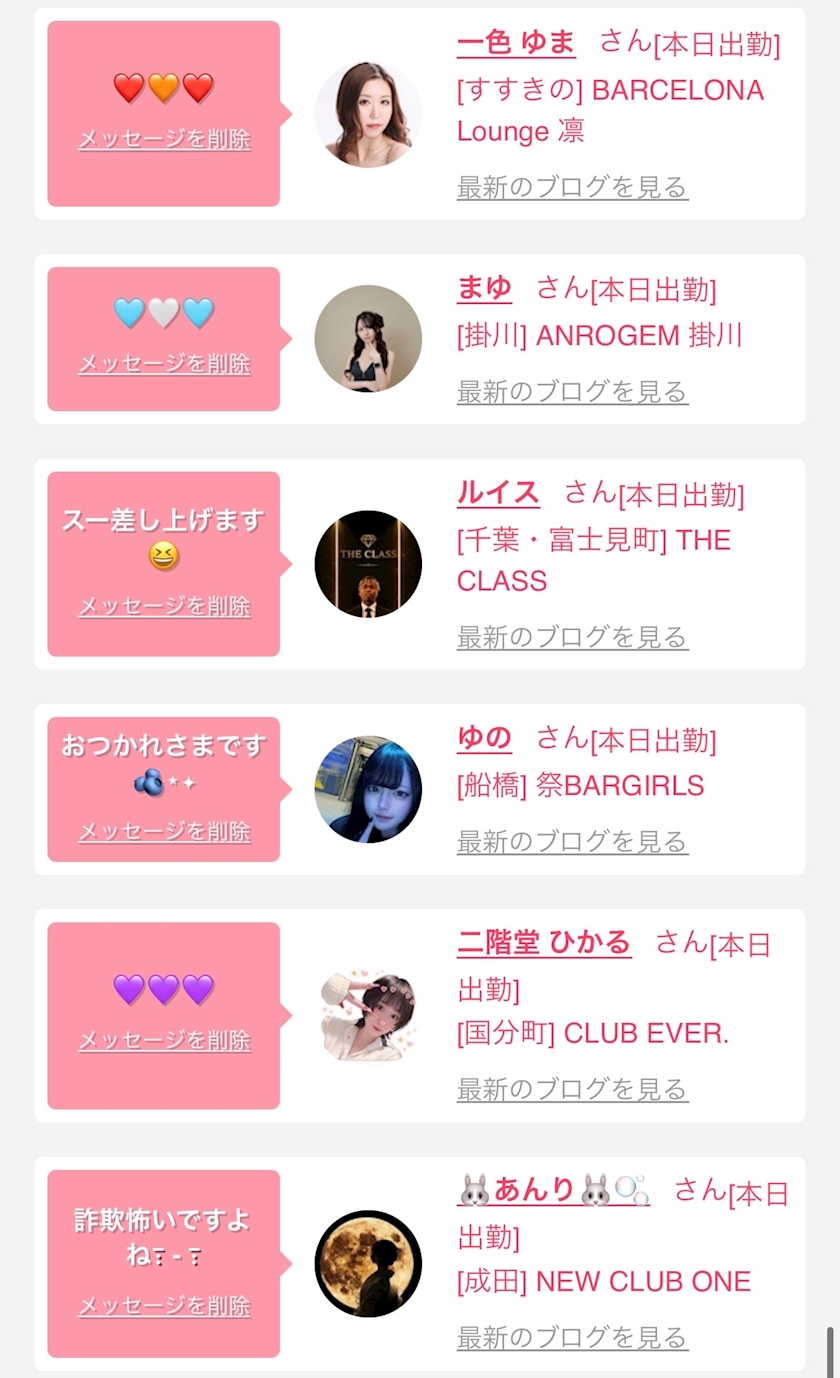Screen dimensions: 840x1378
Task: View まゆ's latest blog
Action: pos(572,392)
